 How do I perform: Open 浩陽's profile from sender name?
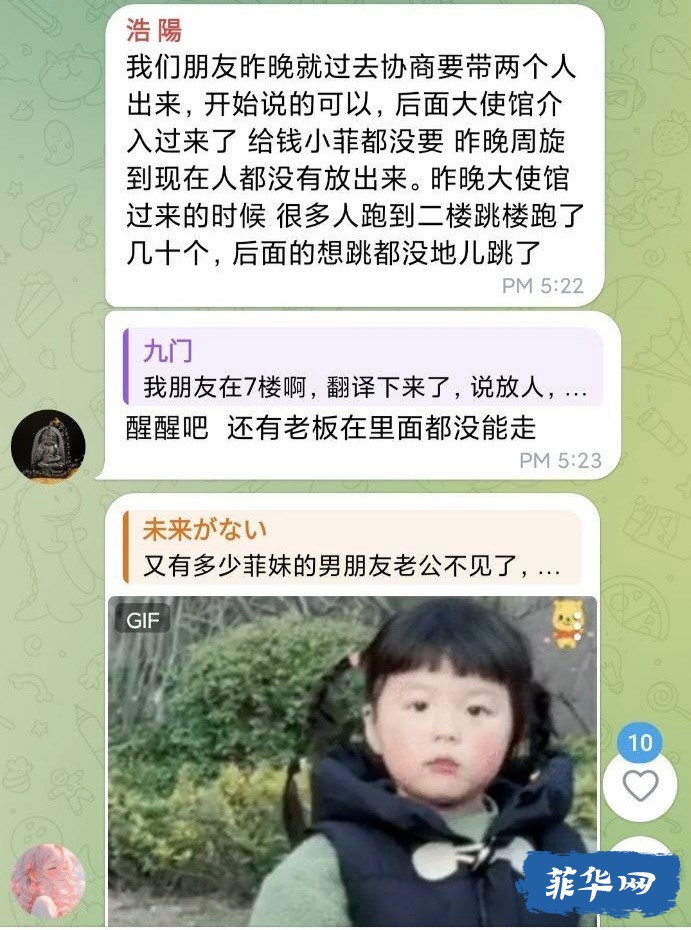tap(153, 30)
